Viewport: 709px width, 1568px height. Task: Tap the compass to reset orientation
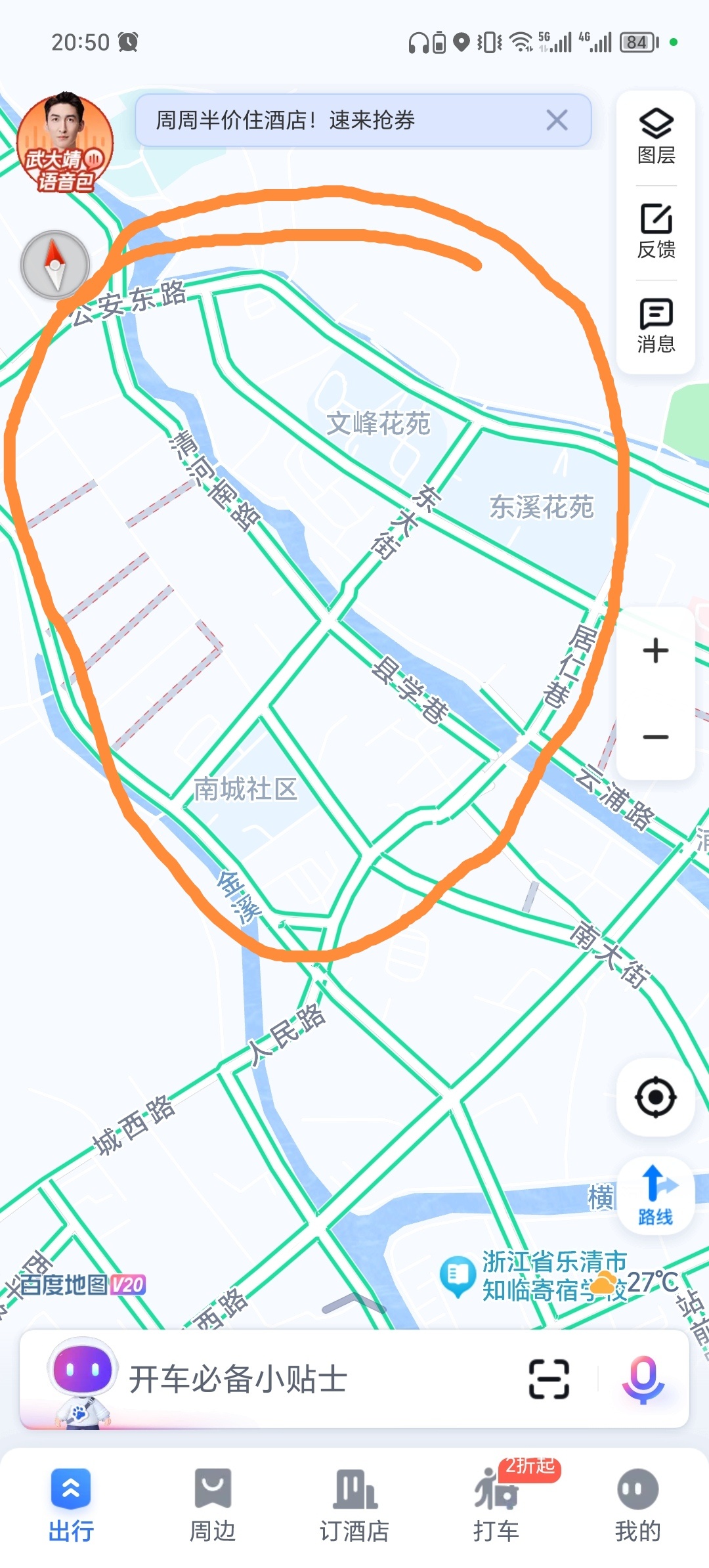[x=55, y=265]
